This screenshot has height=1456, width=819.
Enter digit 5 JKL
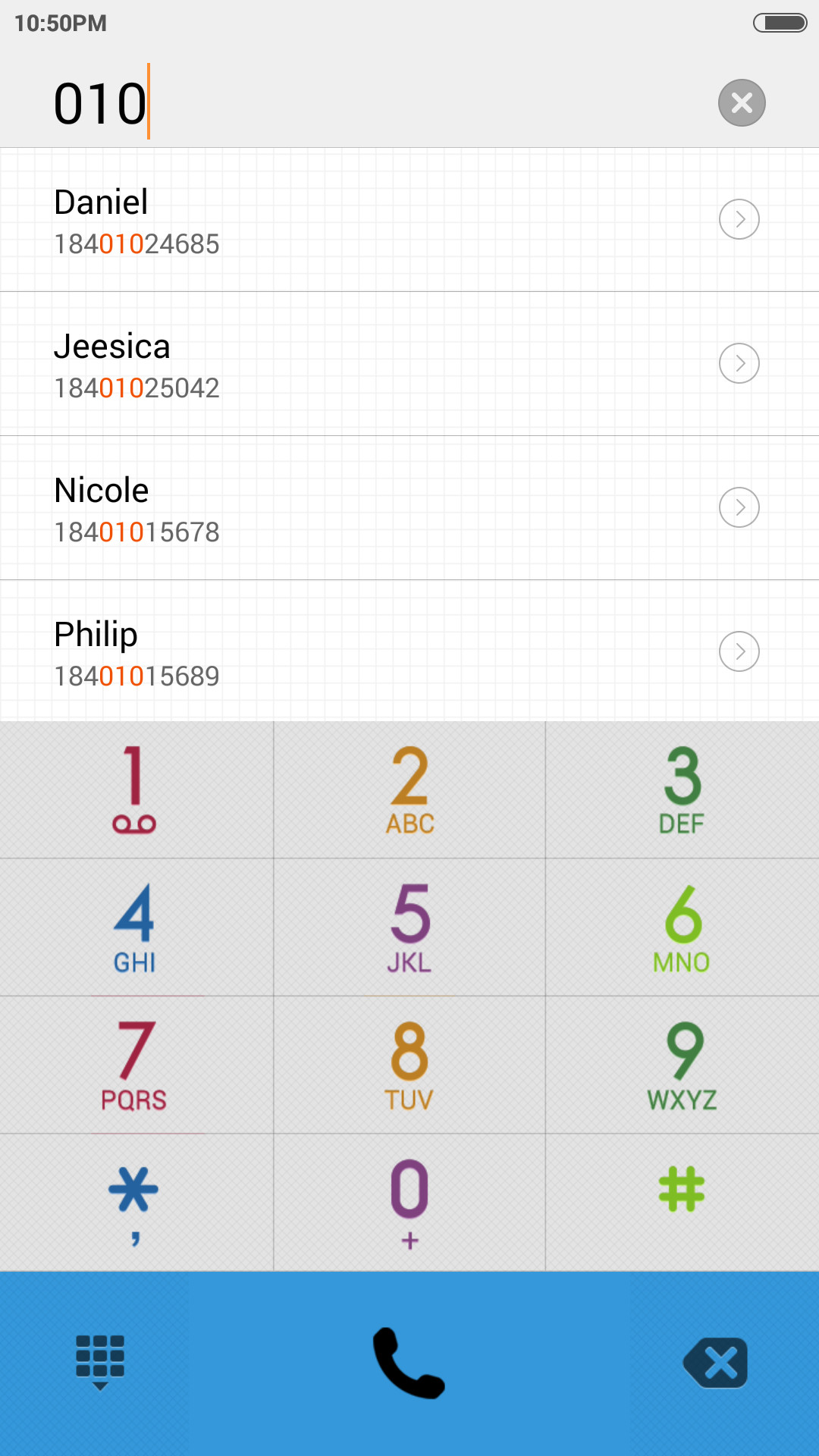point(409,927)
